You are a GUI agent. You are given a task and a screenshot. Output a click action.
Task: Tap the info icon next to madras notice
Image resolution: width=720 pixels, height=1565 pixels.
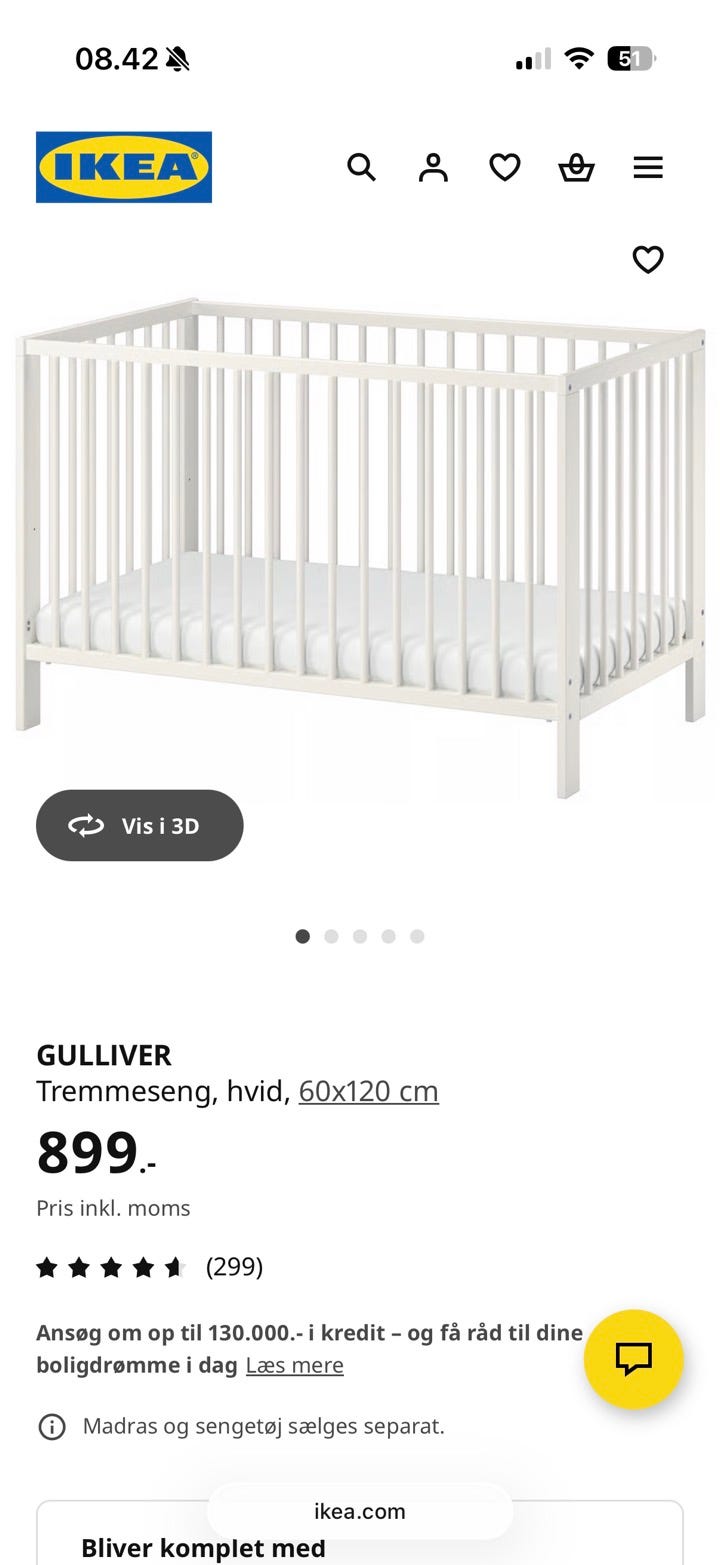click(x=50, y=1426)
